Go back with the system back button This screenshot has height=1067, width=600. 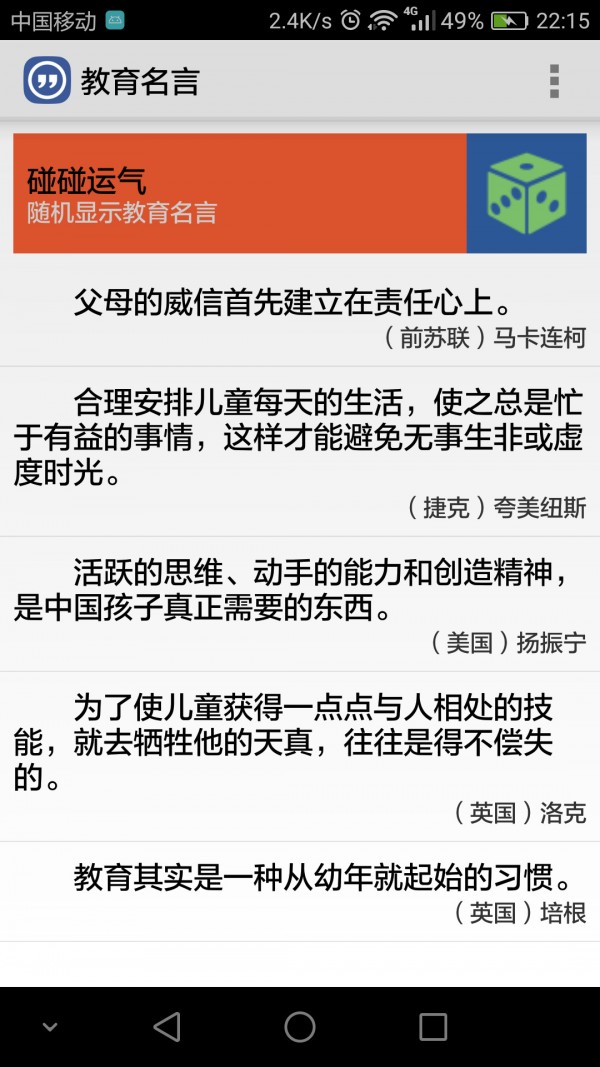[x=167, y=1026]
